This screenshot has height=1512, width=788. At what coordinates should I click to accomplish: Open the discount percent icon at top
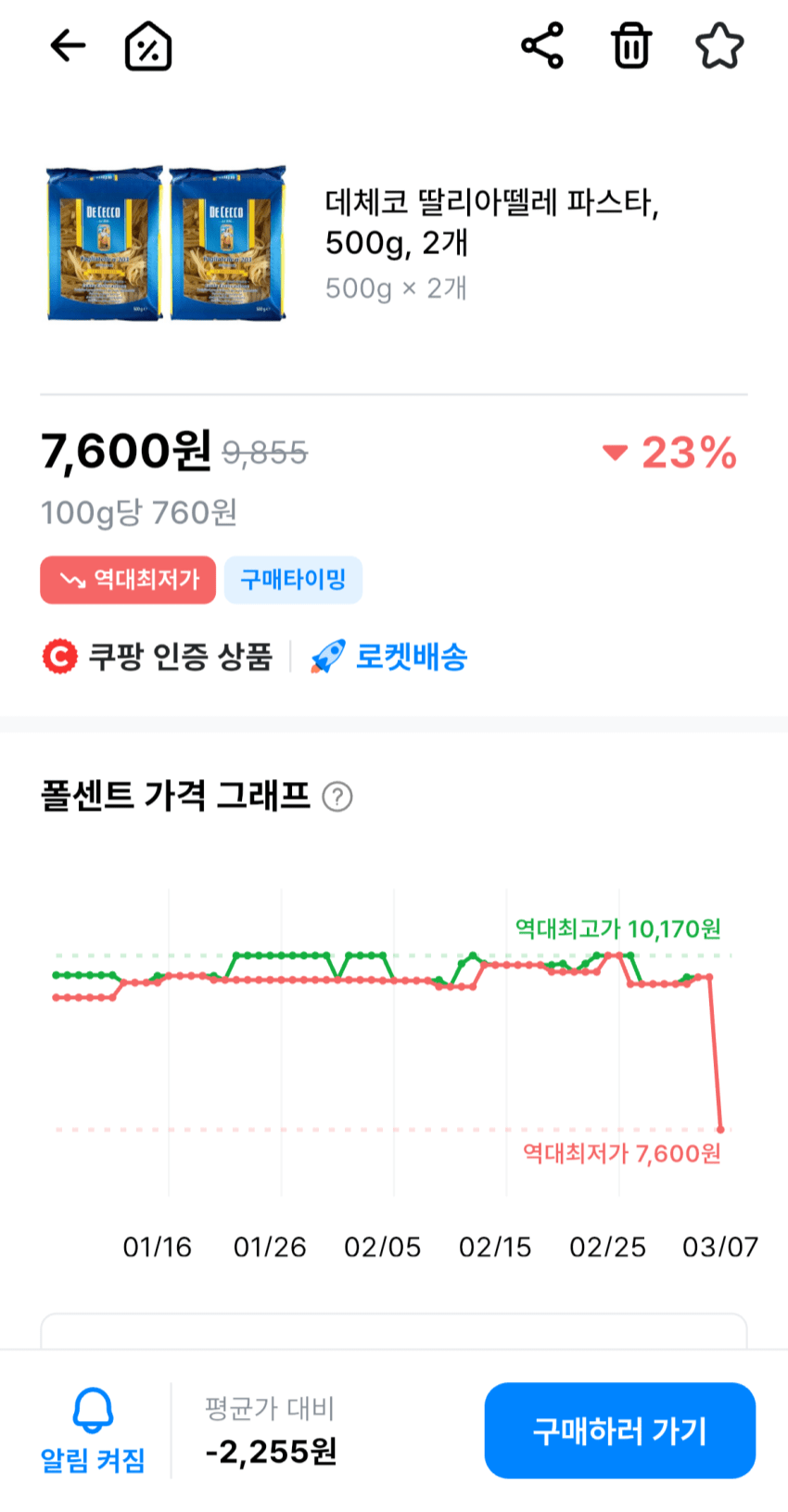148,46
